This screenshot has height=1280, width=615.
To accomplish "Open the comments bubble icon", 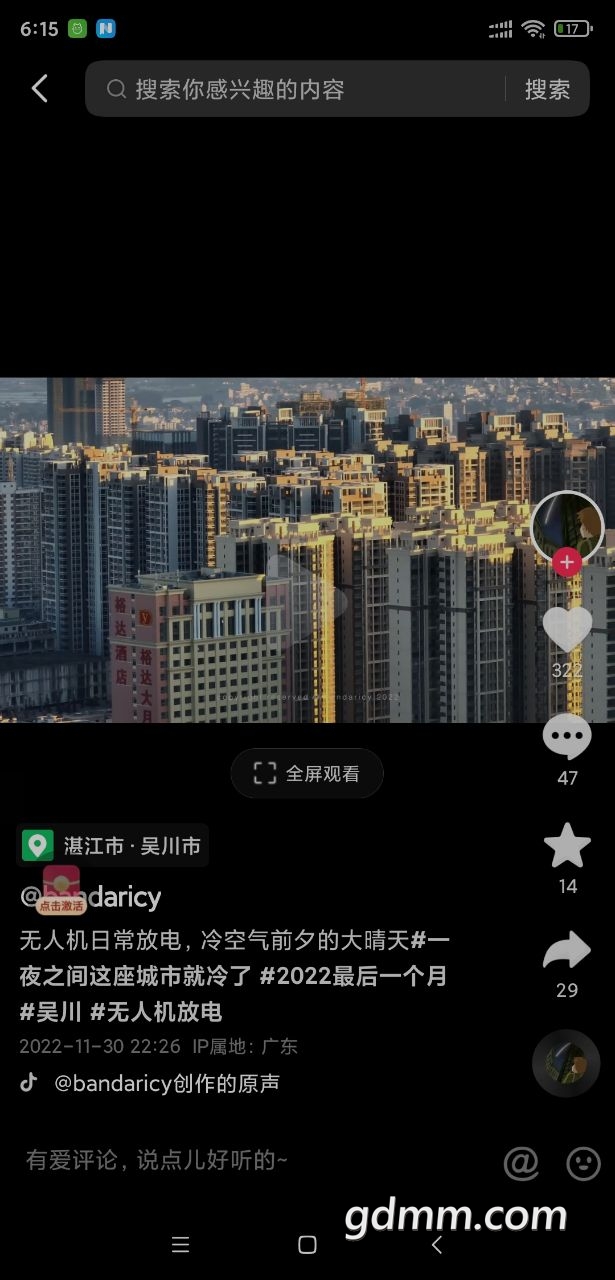I will [x=567, y=738].
